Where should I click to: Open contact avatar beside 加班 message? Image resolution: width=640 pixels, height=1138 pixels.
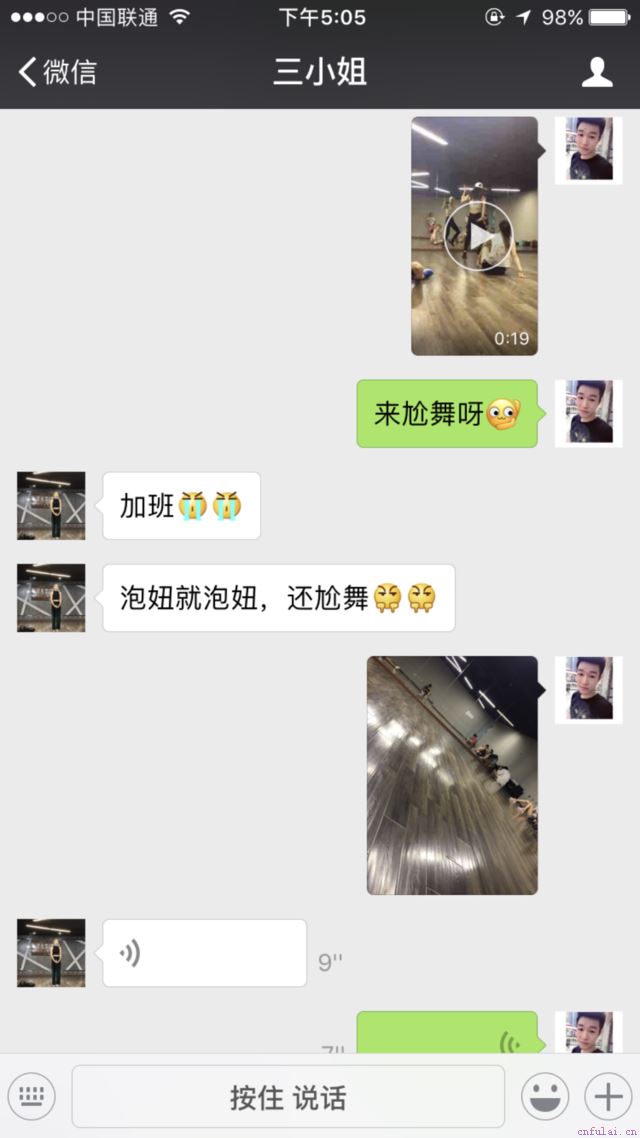(51, 506)
